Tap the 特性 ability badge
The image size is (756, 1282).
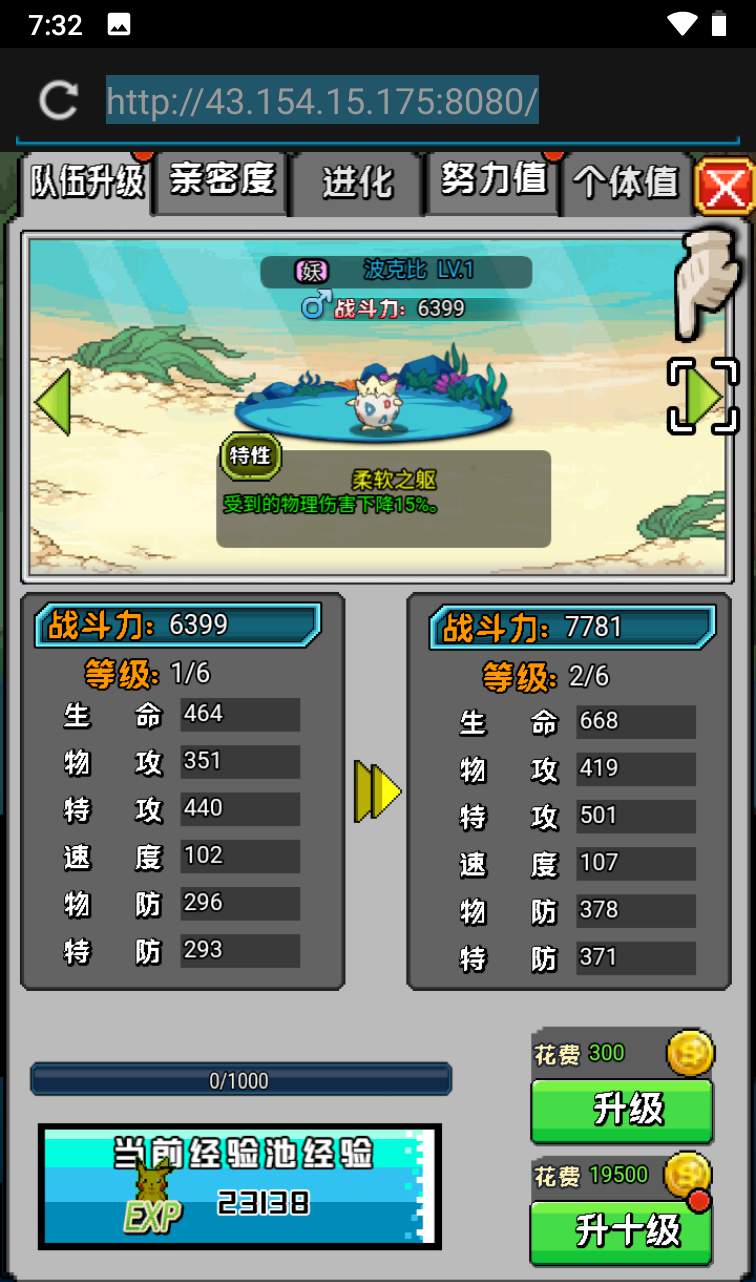[x=250, y=455]
